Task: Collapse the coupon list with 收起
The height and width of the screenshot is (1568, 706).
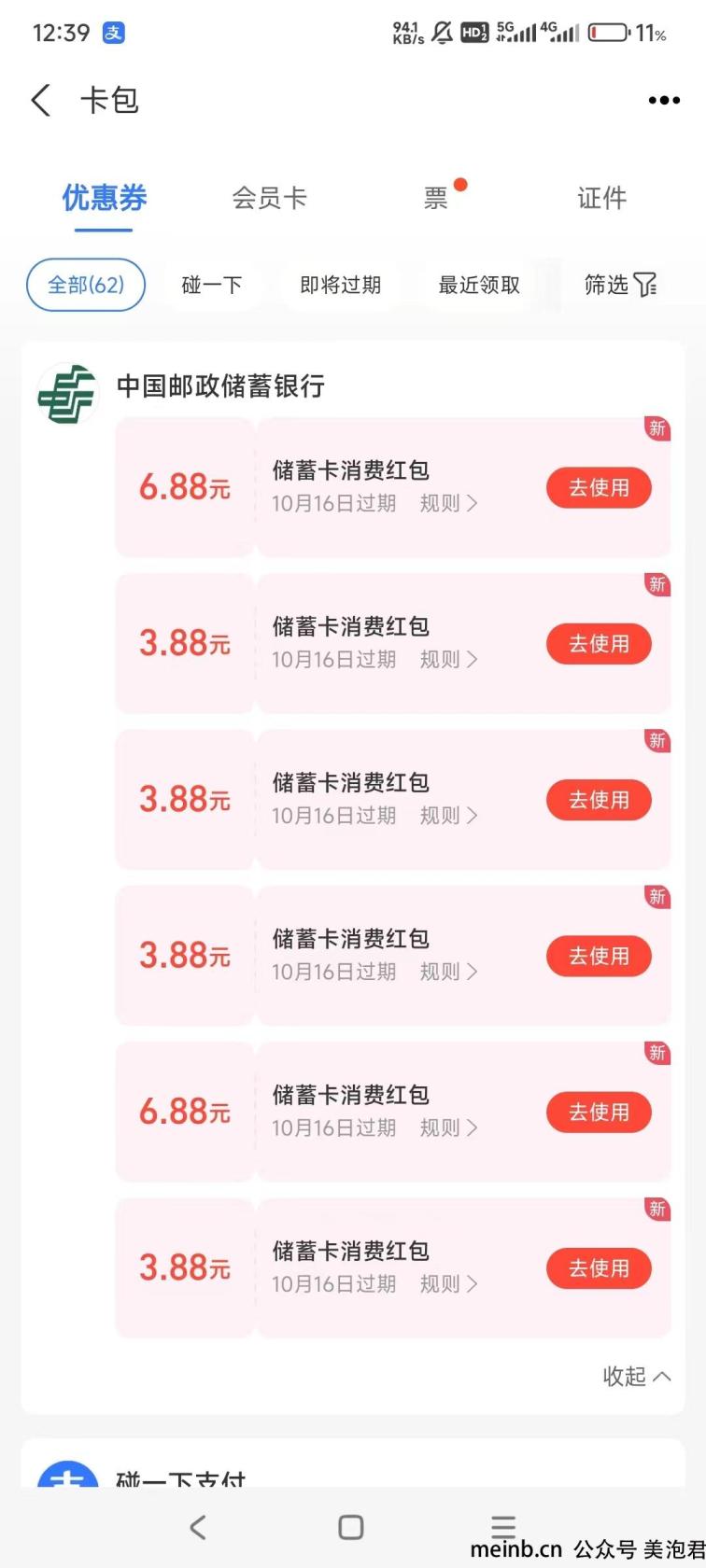Action: coord(637,1376)
